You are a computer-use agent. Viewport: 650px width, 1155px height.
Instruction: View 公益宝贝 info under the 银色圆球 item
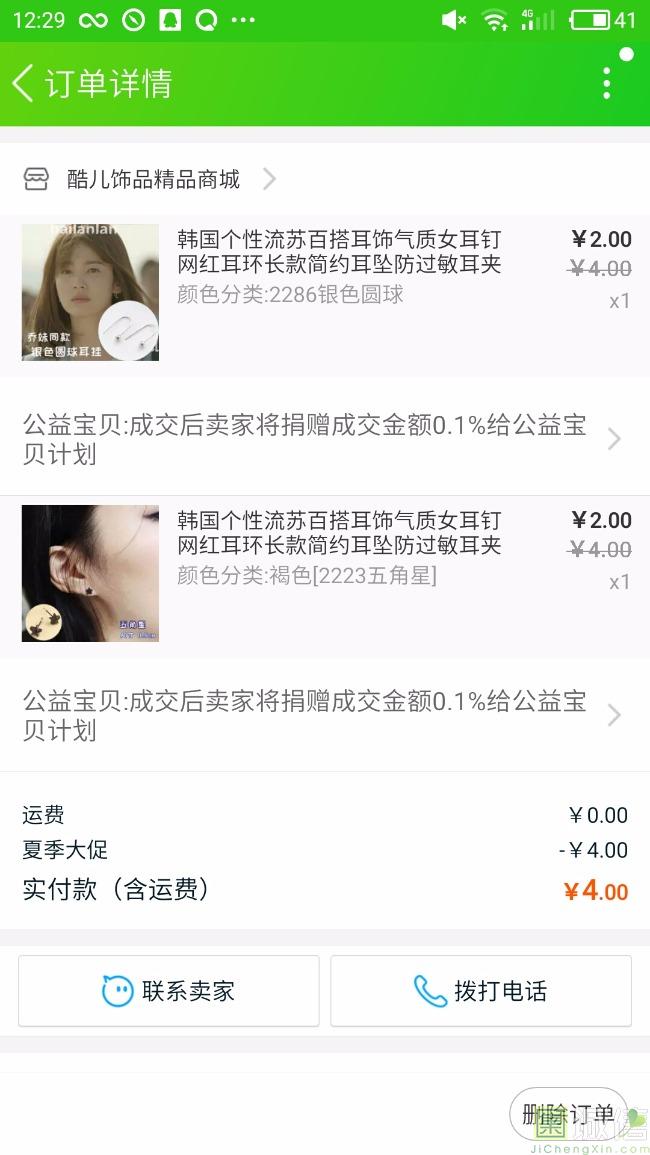(325, 439)
